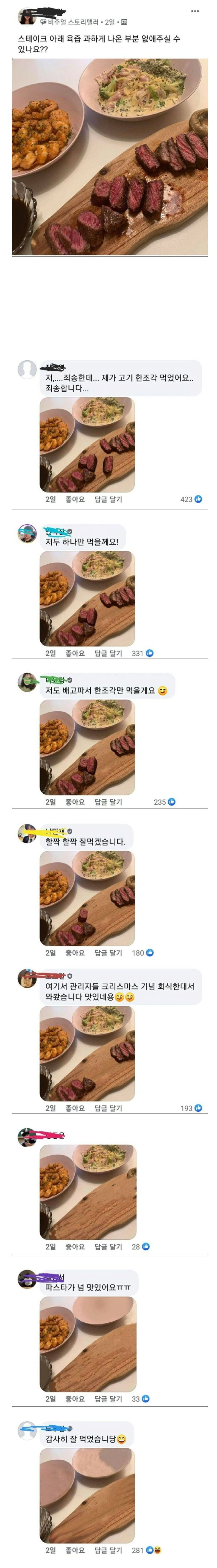Reply to the '파스타가 넘 맛있어요ㅠㅠ' comment
217x1568 pixels.
(108, 1399)
